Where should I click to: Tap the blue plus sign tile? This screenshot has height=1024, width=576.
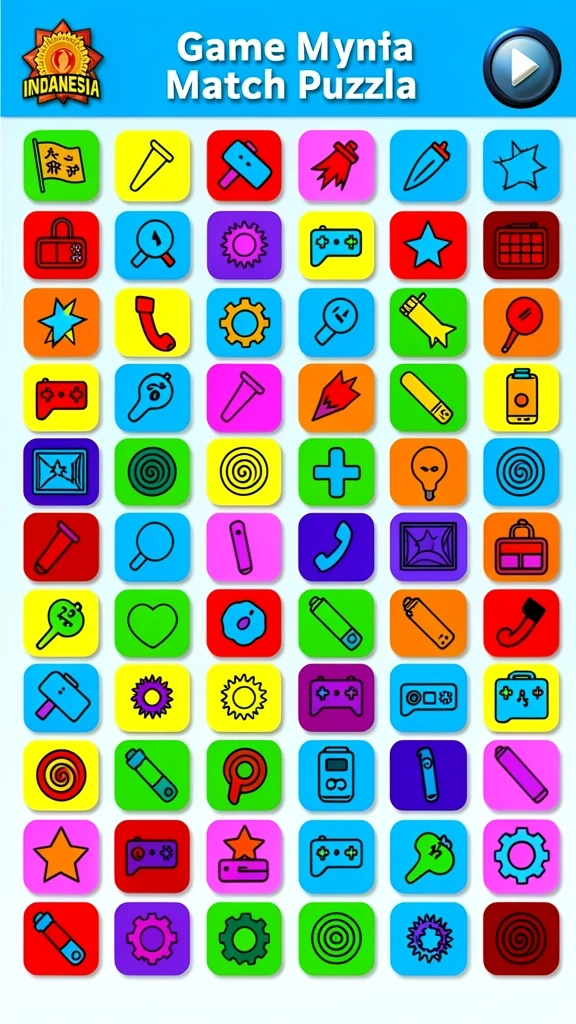tap(336, 472)
